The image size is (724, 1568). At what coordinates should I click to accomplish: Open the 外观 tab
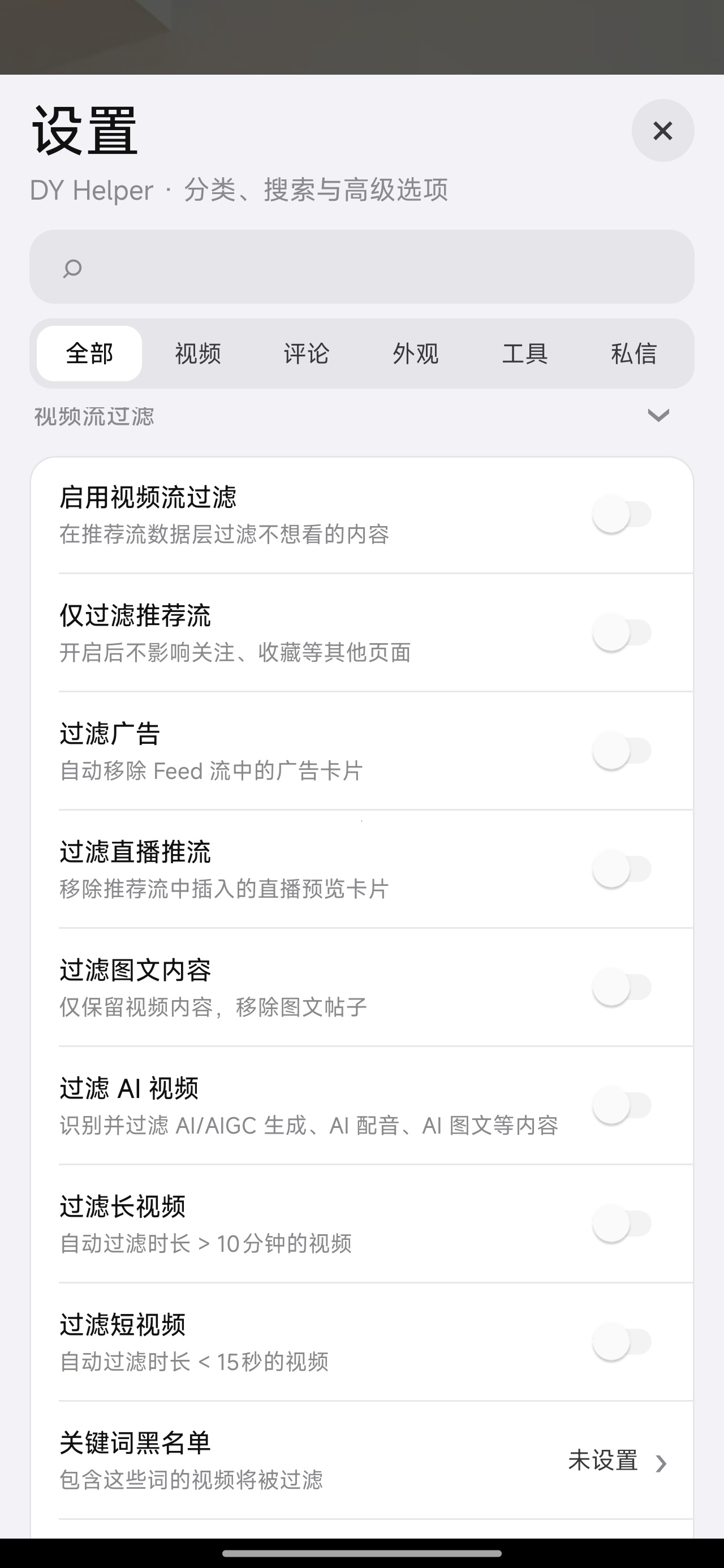click(x=416, y=354)
